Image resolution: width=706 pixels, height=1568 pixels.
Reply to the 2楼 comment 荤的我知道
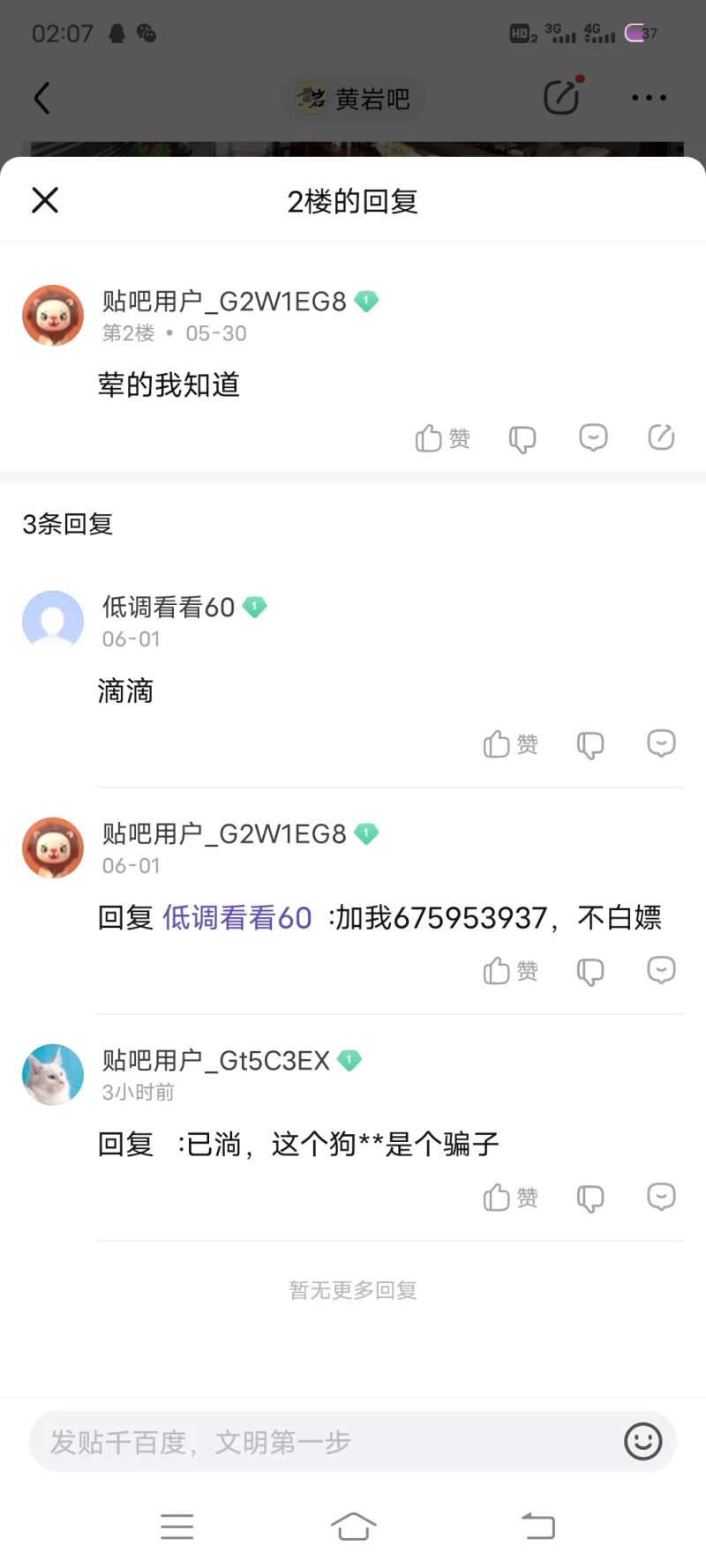click(593, 437)
